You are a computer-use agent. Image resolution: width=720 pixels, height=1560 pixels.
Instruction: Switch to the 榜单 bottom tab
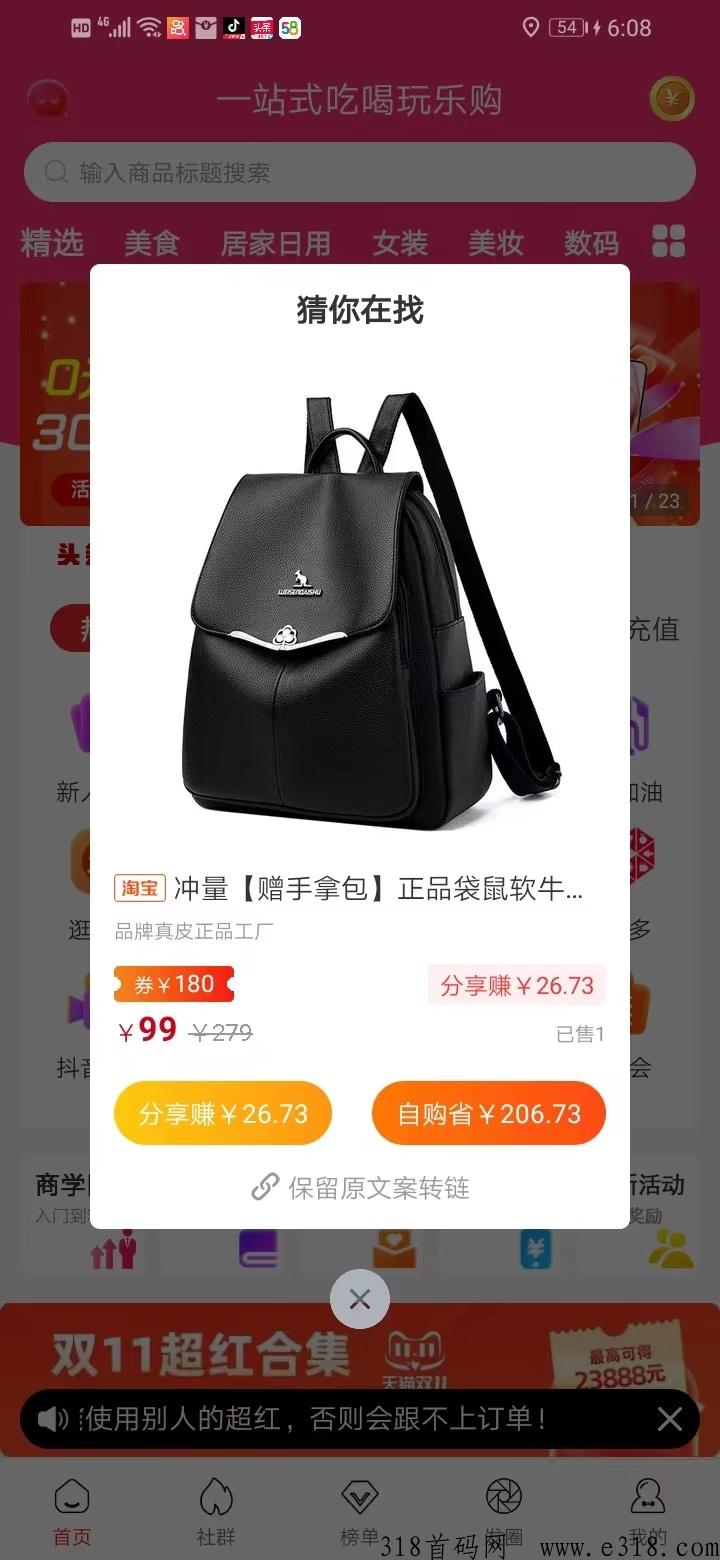tap(359, 1509)
